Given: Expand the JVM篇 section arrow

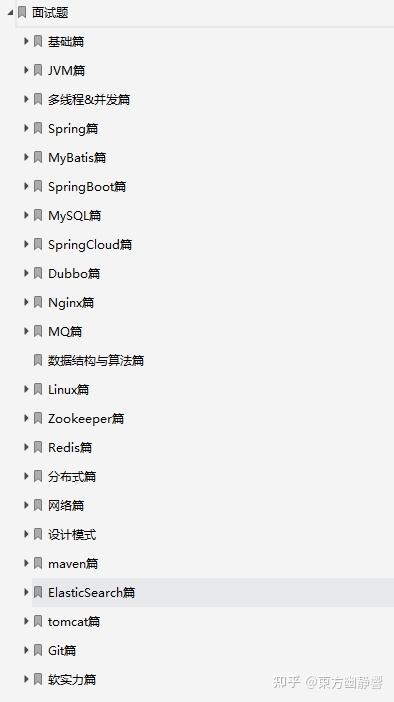Looking at the screenshot, I should [26, 70].
